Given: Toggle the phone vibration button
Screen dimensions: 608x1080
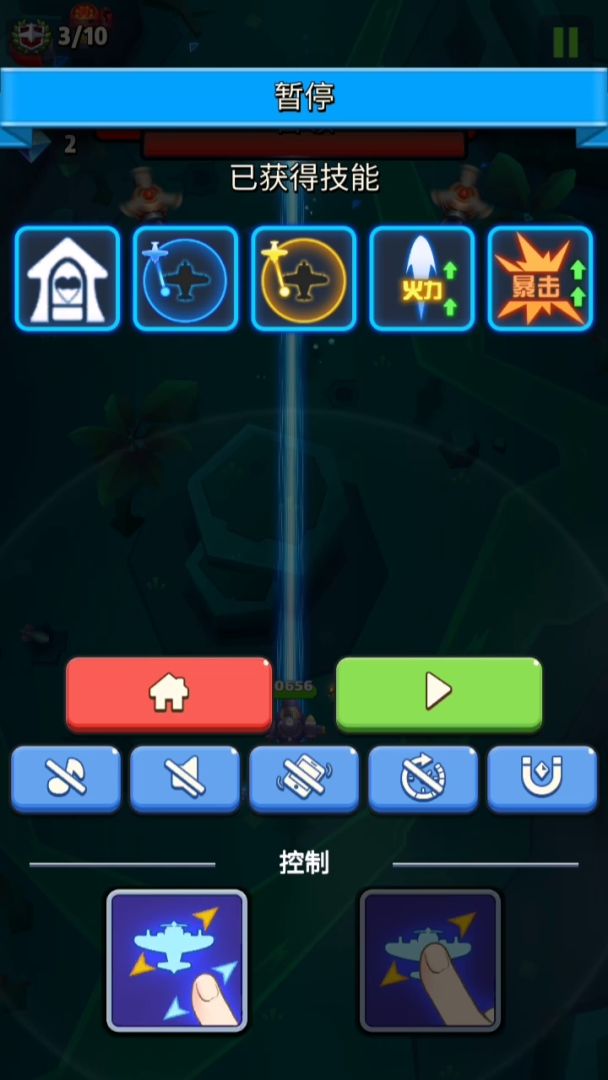Looking at the screenshot, I should [x=304, y=778].
